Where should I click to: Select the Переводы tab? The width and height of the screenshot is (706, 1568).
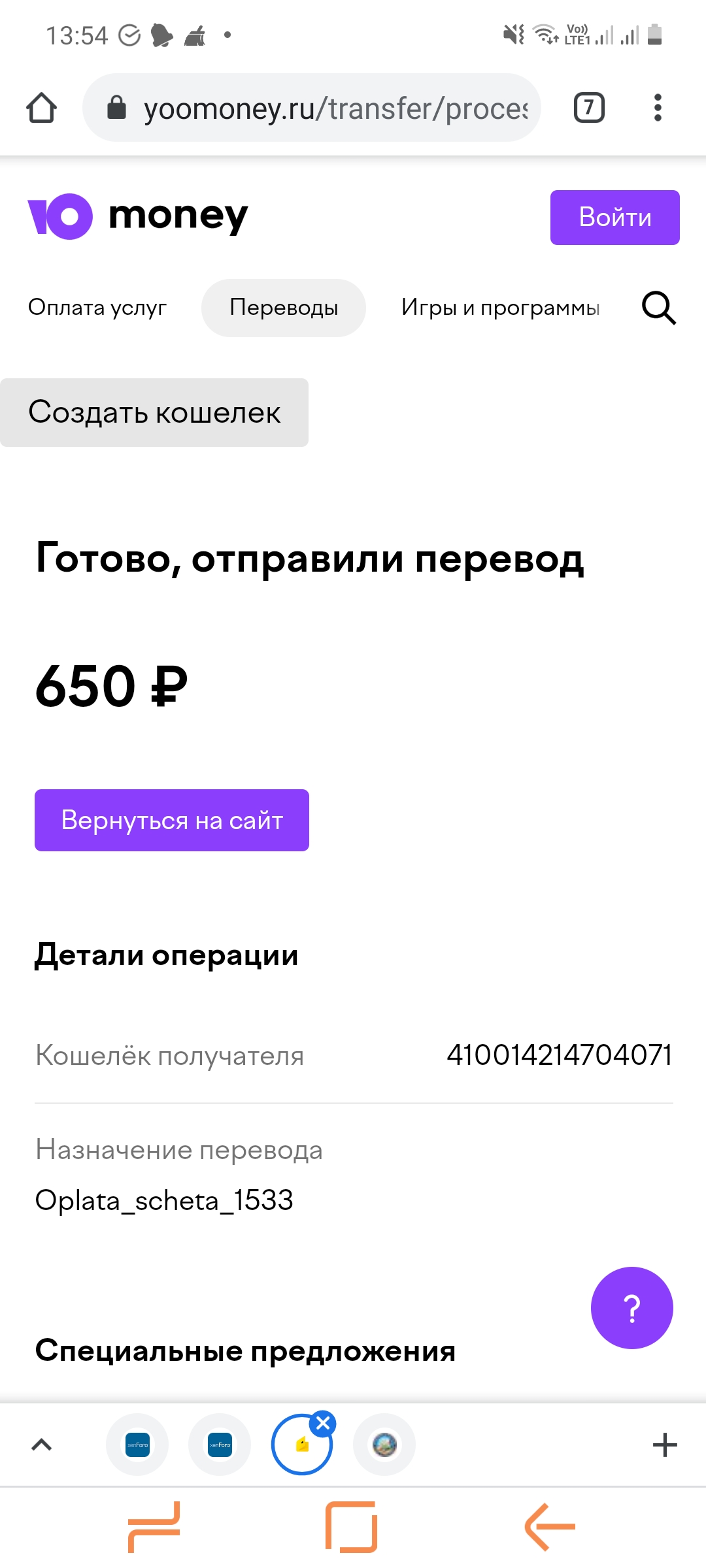284,308
